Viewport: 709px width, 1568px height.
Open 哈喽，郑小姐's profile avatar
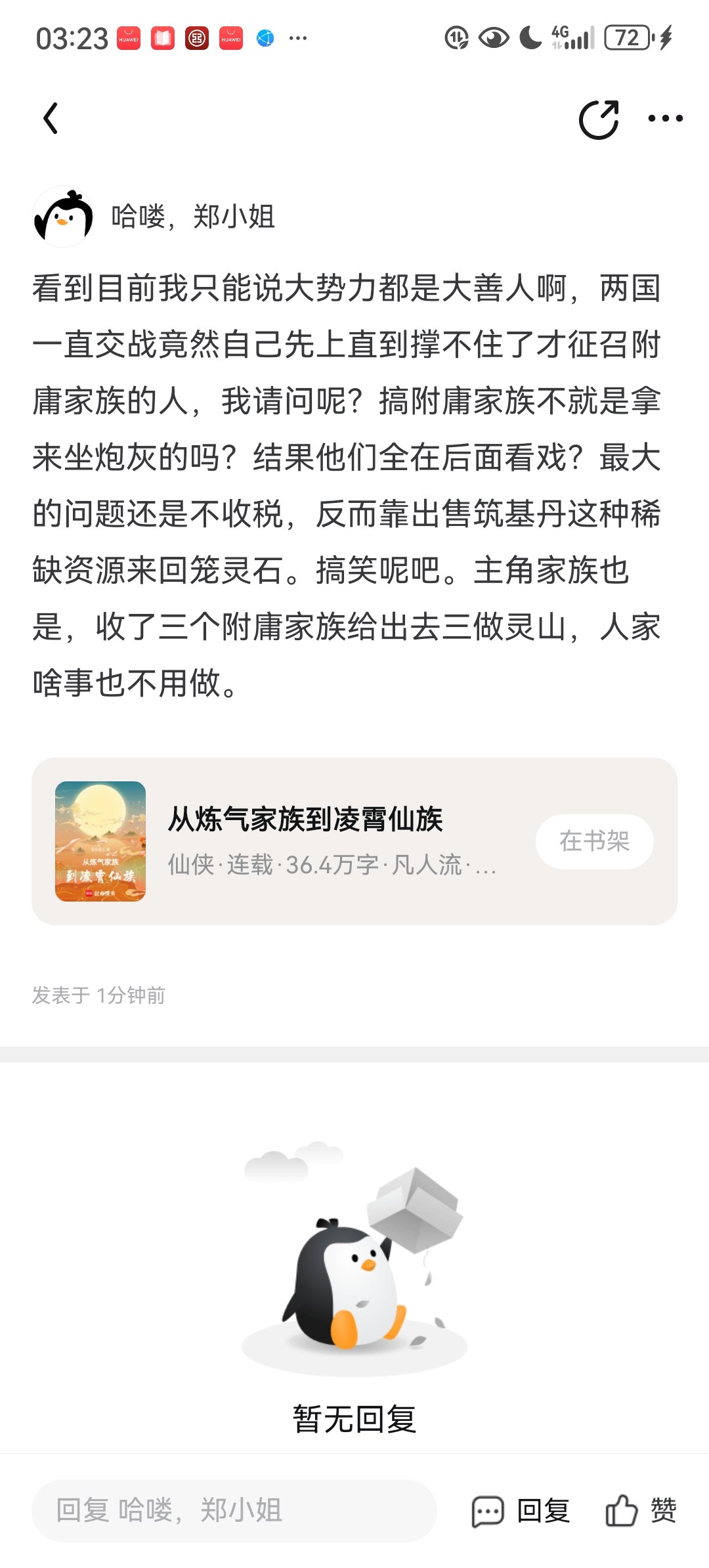pyautogui.click(x=63, y=217)
